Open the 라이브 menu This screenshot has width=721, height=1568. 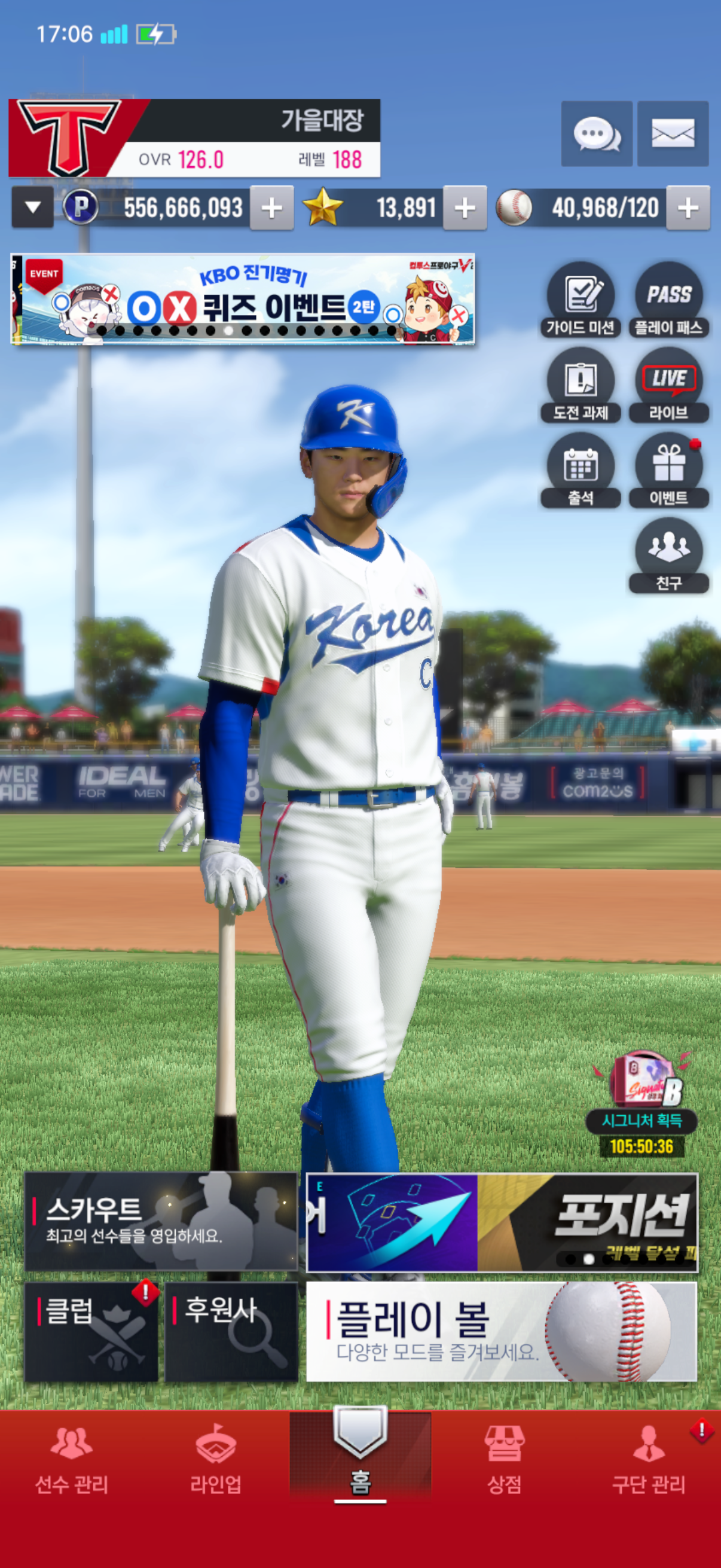[x=668, y=385]
